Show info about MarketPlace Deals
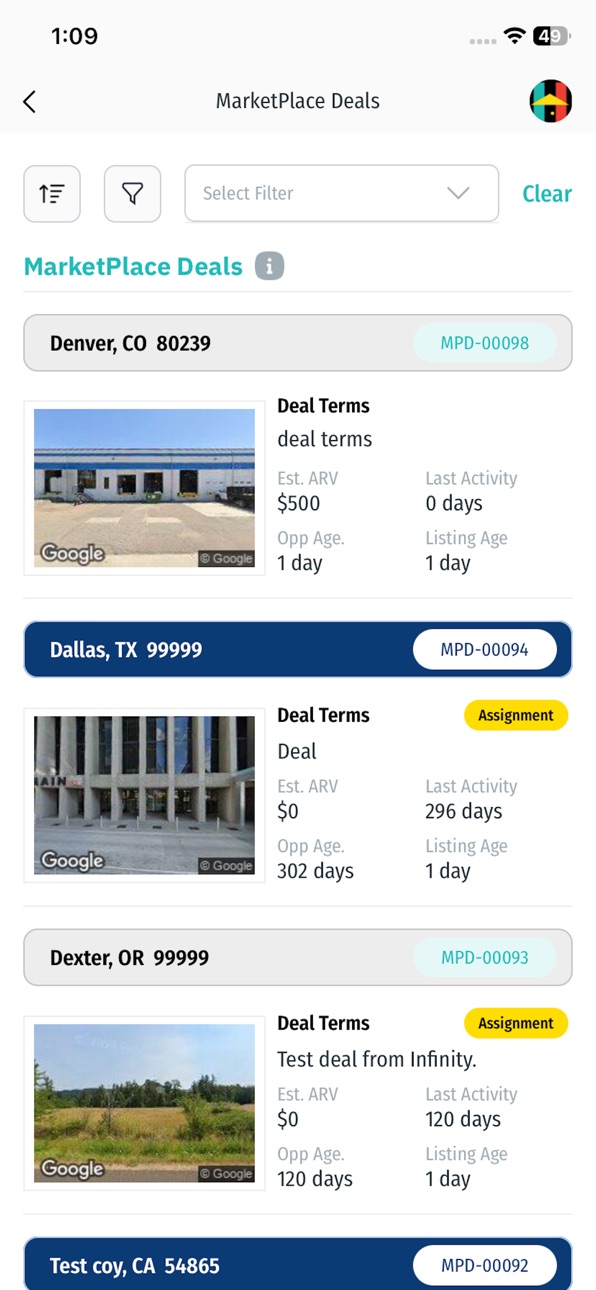 [x=269, y=267]
